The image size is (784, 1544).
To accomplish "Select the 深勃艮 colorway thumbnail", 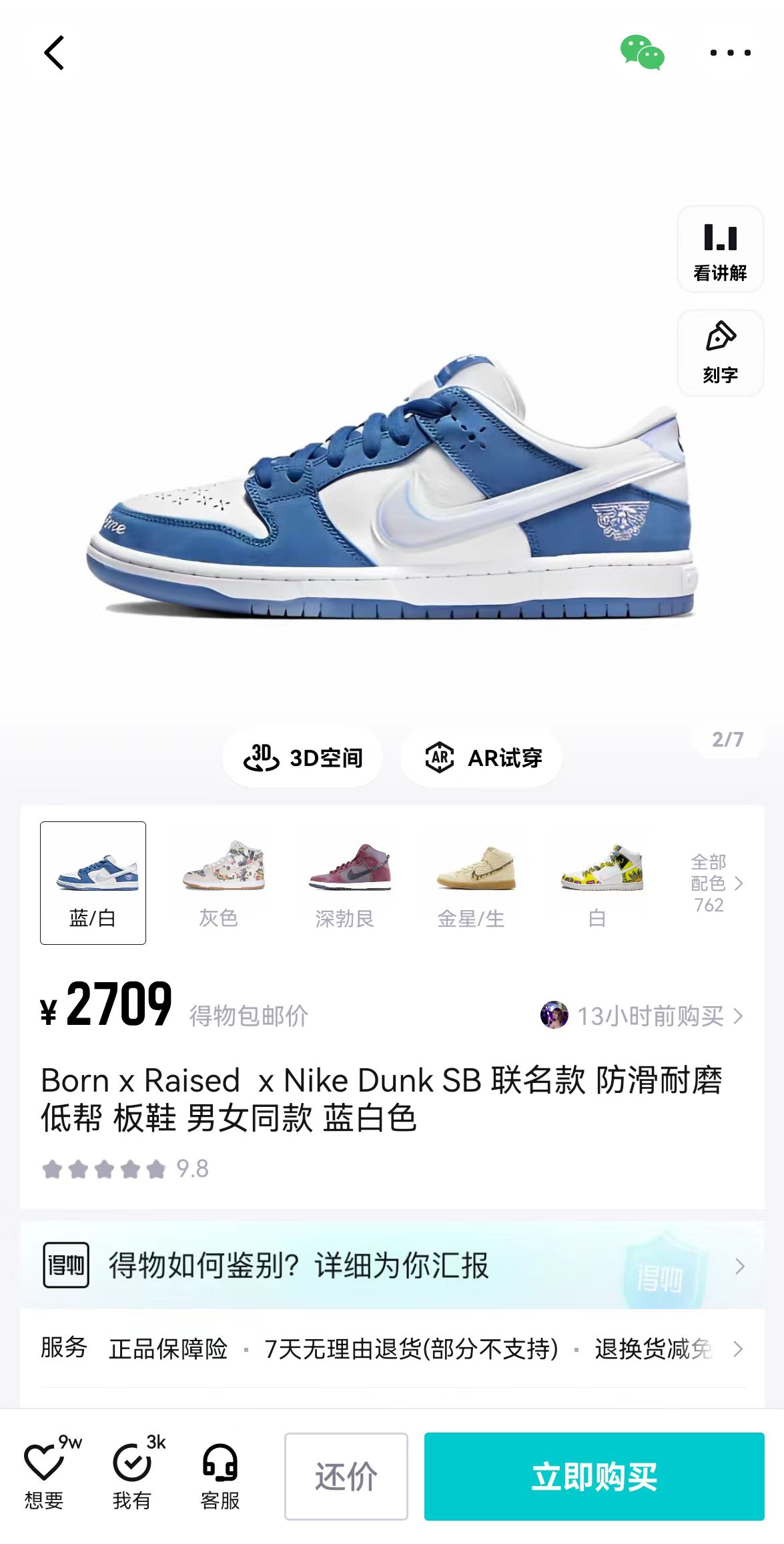I will (345, 883).
